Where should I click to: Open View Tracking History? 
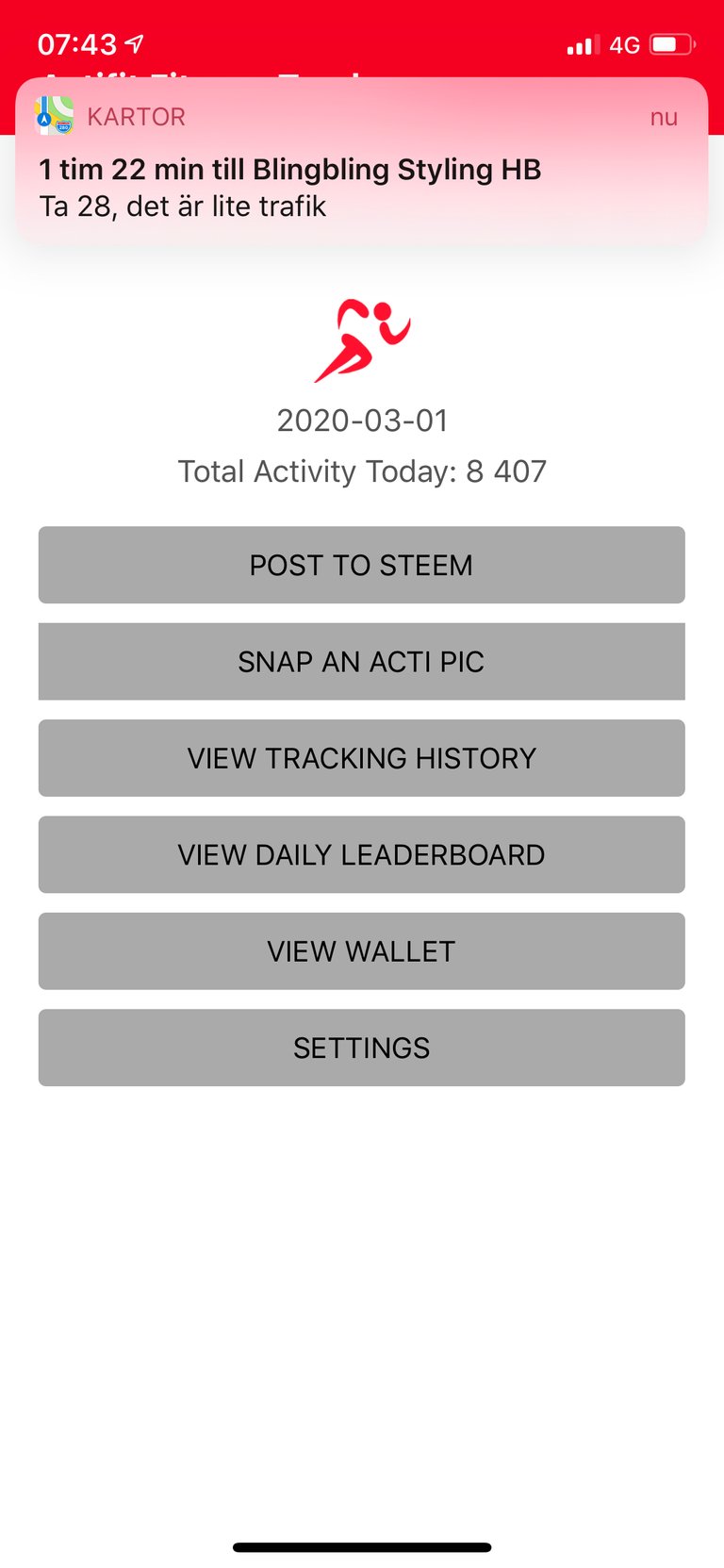[361, 758]
